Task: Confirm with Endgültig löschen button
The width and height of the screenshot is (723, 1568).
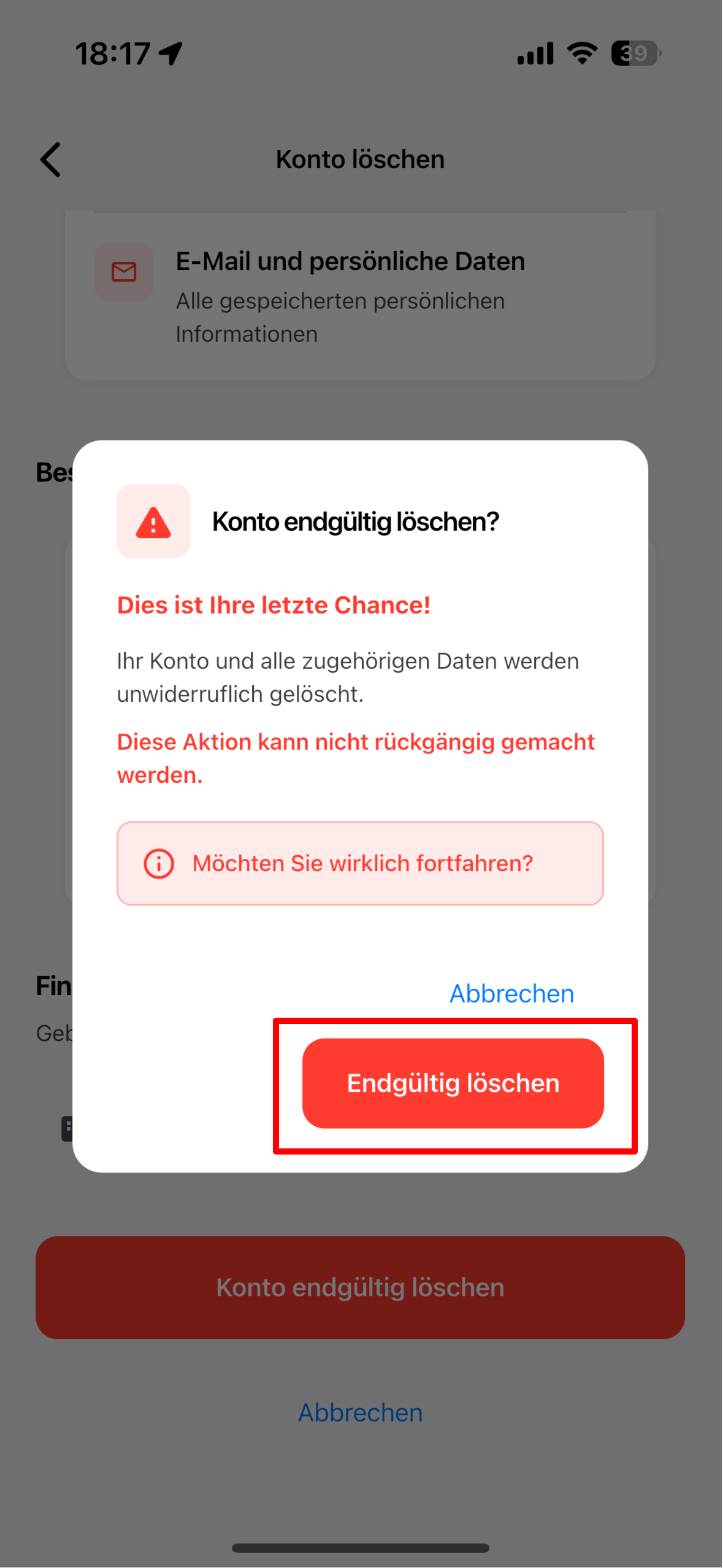Action: (x=453, y=1083)
